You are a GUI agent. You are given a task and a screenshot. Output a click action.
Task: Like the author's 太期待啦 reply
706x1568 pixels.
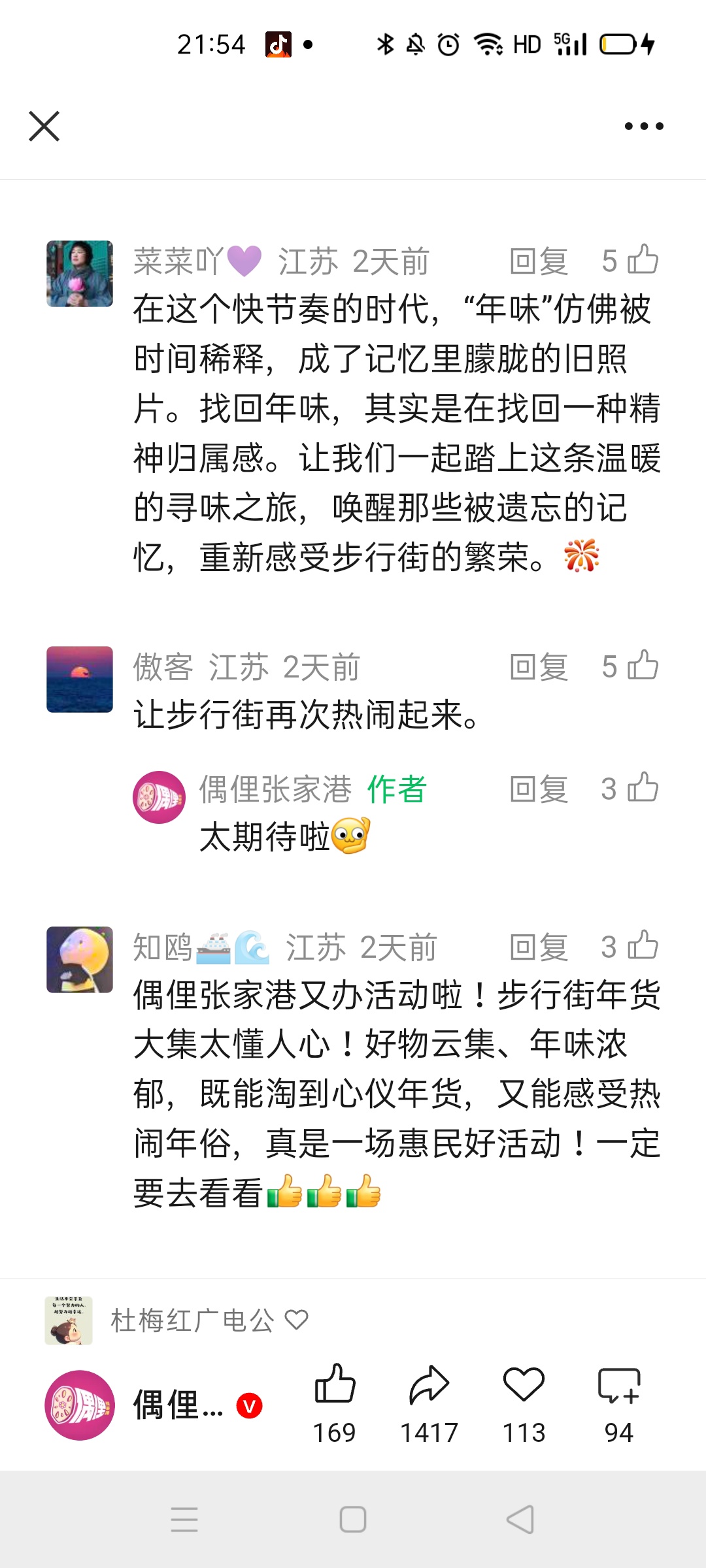pos(642,788)
